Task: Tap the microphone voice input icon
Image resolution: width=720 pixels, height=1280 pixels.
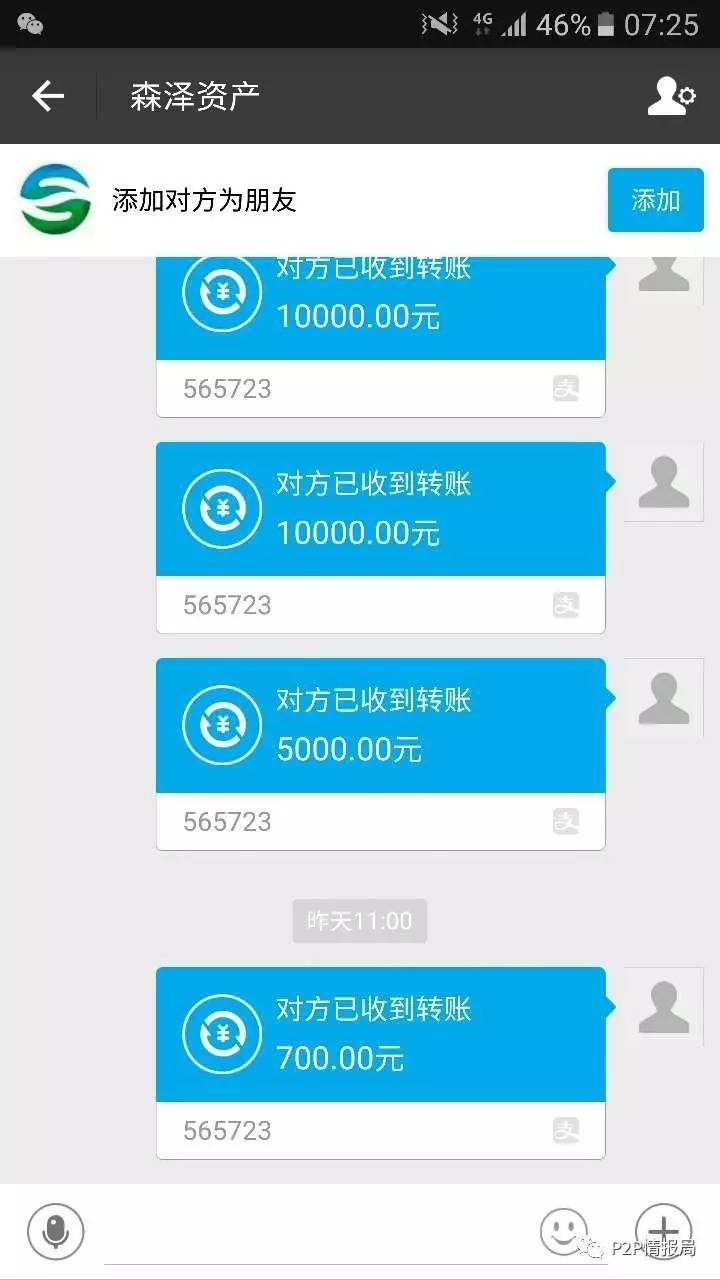Action: click(x=56, y=1231)
